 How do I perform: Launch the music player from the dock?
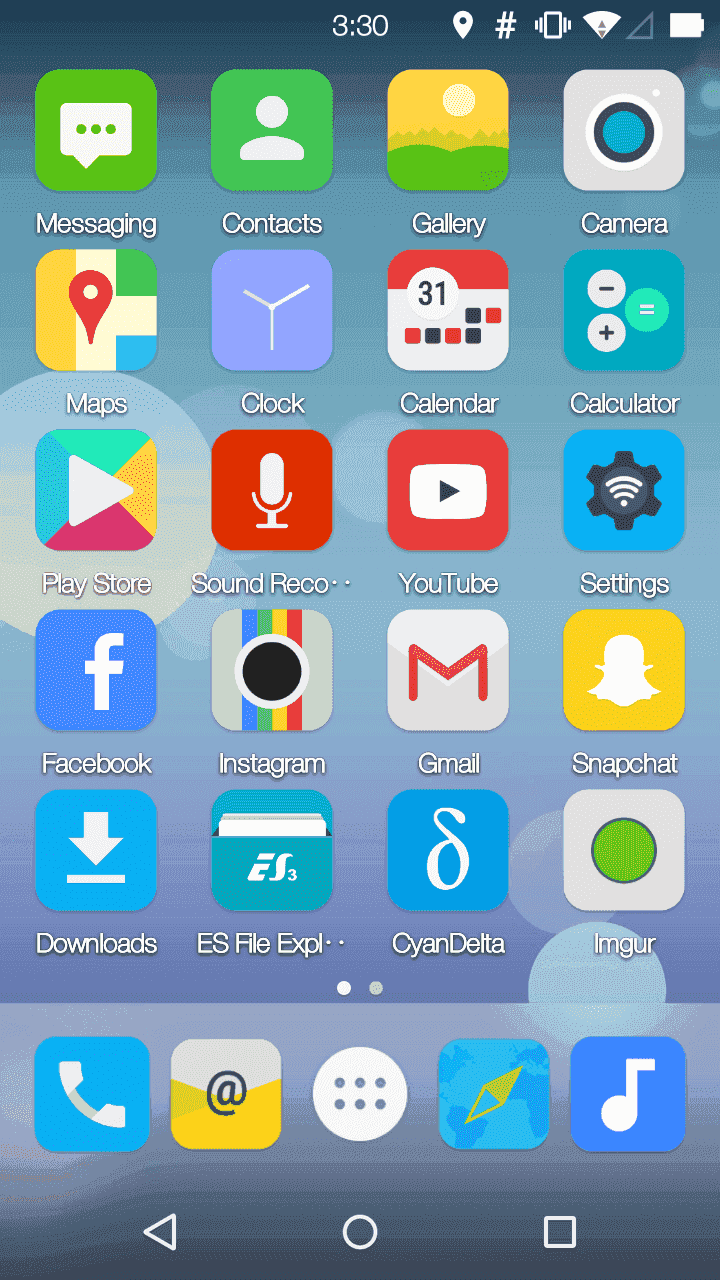coord(628,1094)
